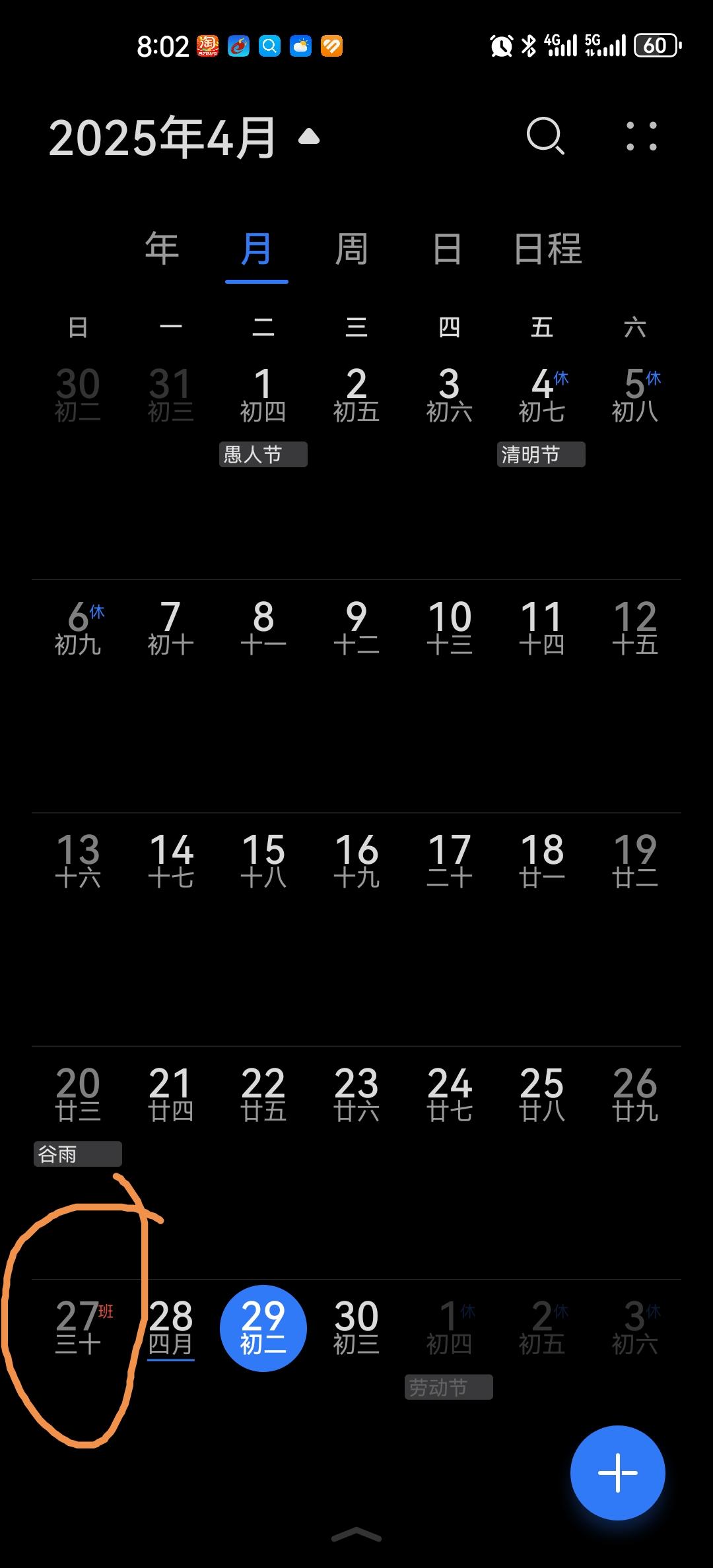Expand the 2025年4月 month picker

184,138
